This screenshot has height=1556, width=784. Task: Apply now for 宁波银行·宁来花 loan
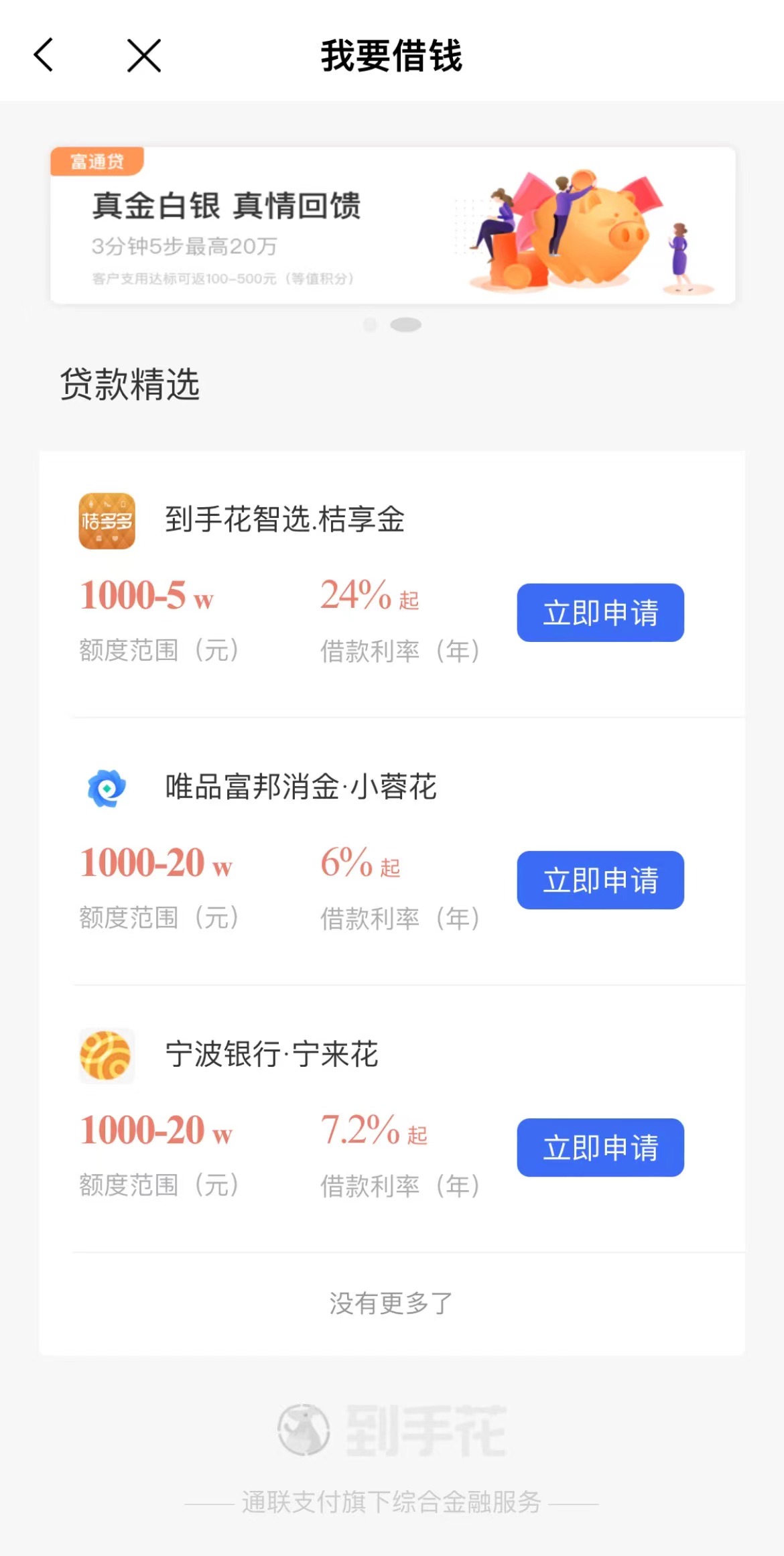pyautogui.click(x=600, y=1147)
